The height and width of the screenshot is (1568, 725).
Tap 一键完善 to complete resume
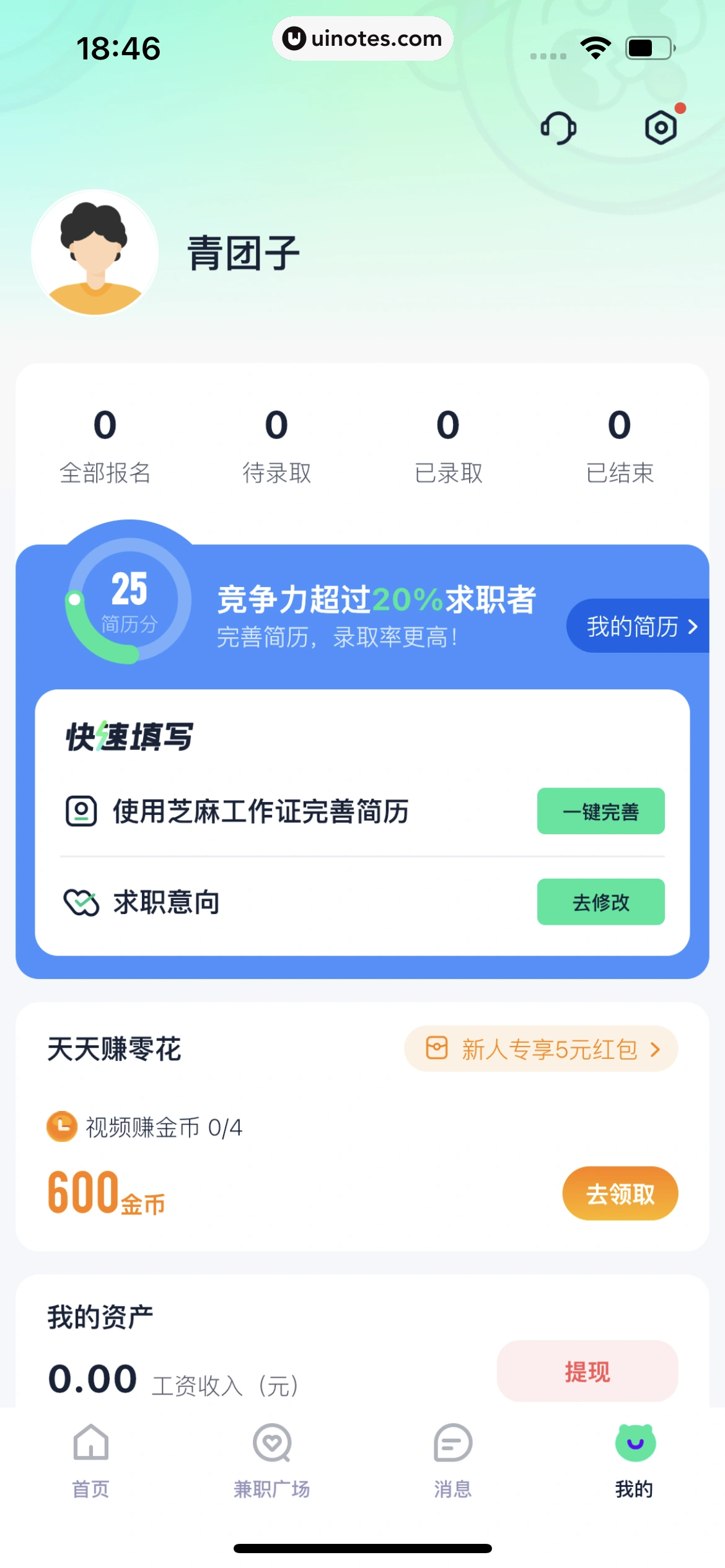coord(600,811)
